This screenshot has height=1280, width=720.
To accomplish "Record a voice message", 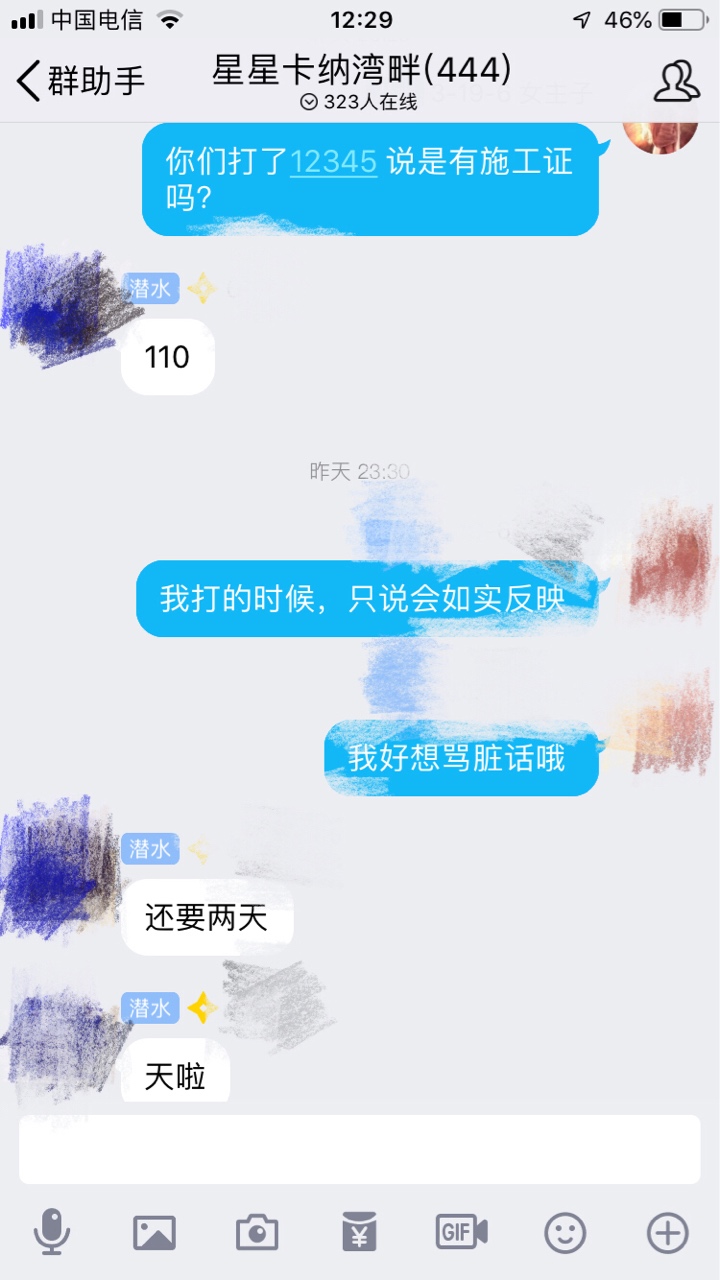I will pos(52,1232).
